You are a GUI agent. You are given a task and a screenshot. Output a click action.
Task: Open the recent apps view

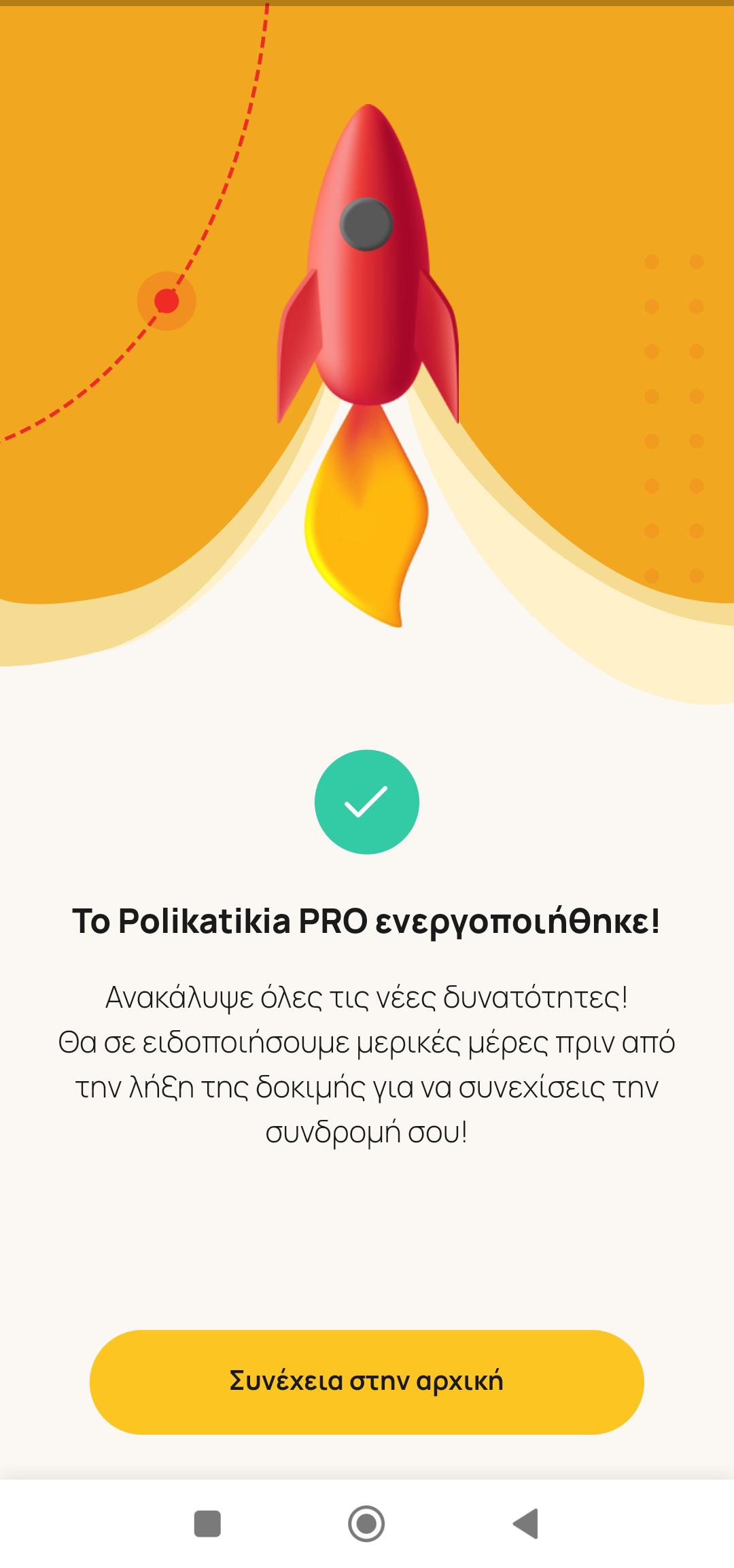click(207, 1523)
